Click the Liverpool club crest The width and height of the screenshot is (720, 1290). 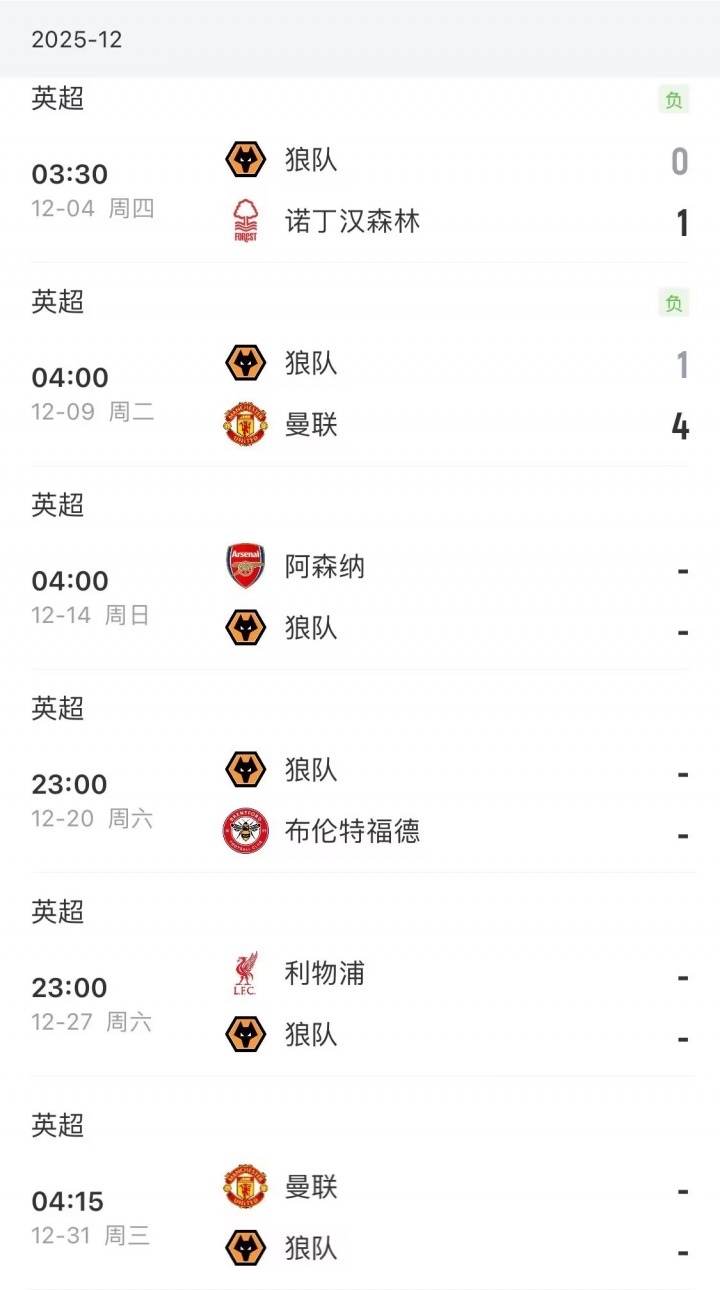click(x=244, y=973)
